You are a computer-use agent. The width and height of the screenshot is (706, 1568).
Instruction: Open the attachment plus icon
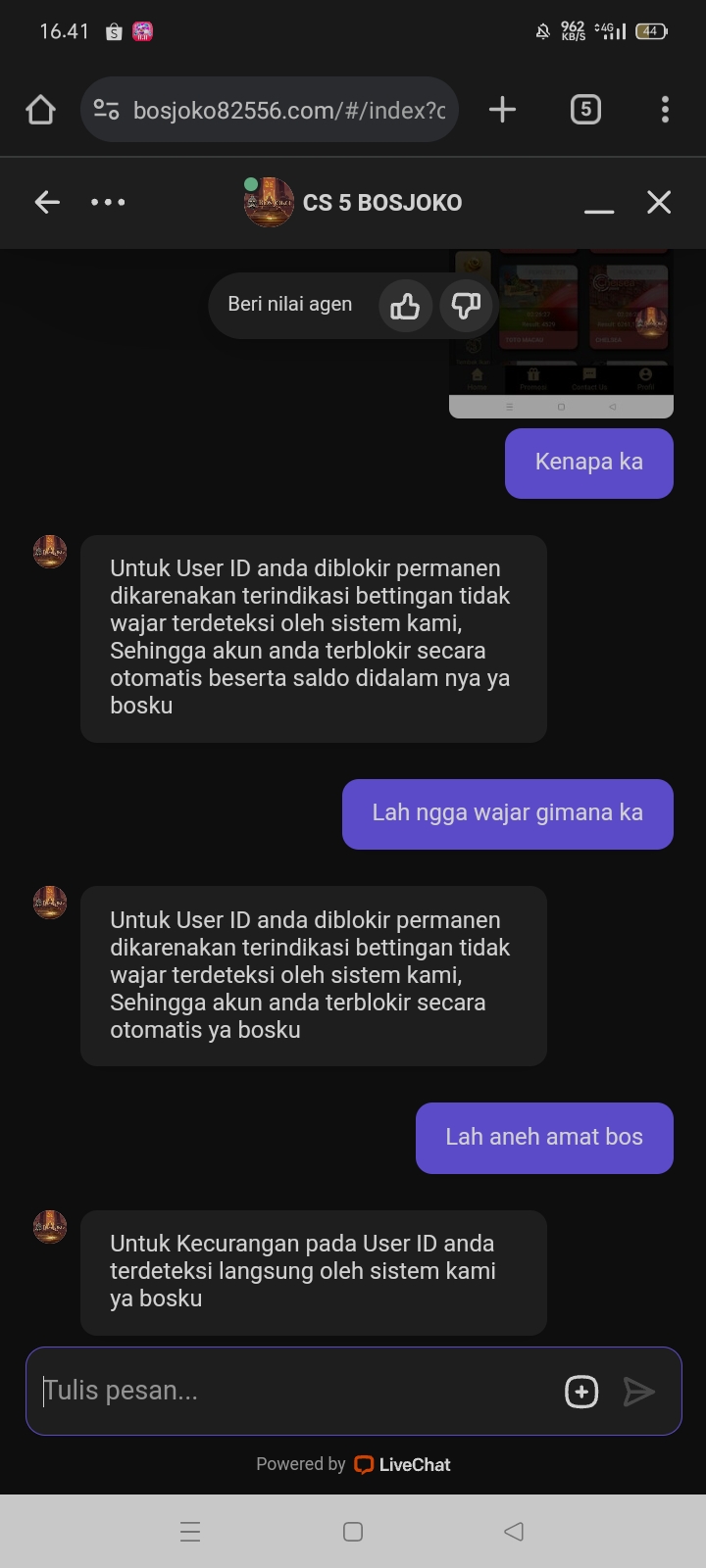[x=581, y=1392]
